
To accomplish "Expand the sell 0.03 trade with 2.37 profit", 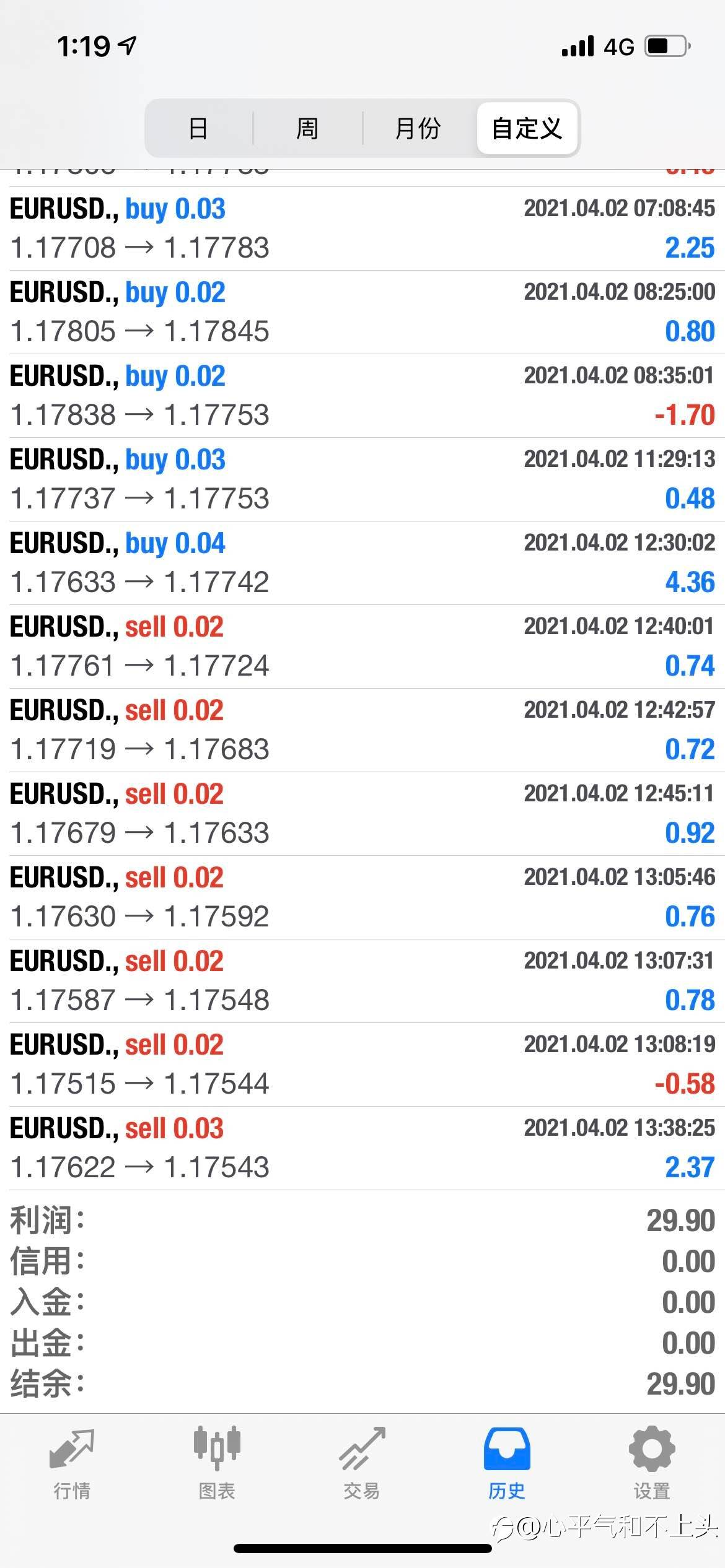I will pyautogui.click(x=362, y=1148).
